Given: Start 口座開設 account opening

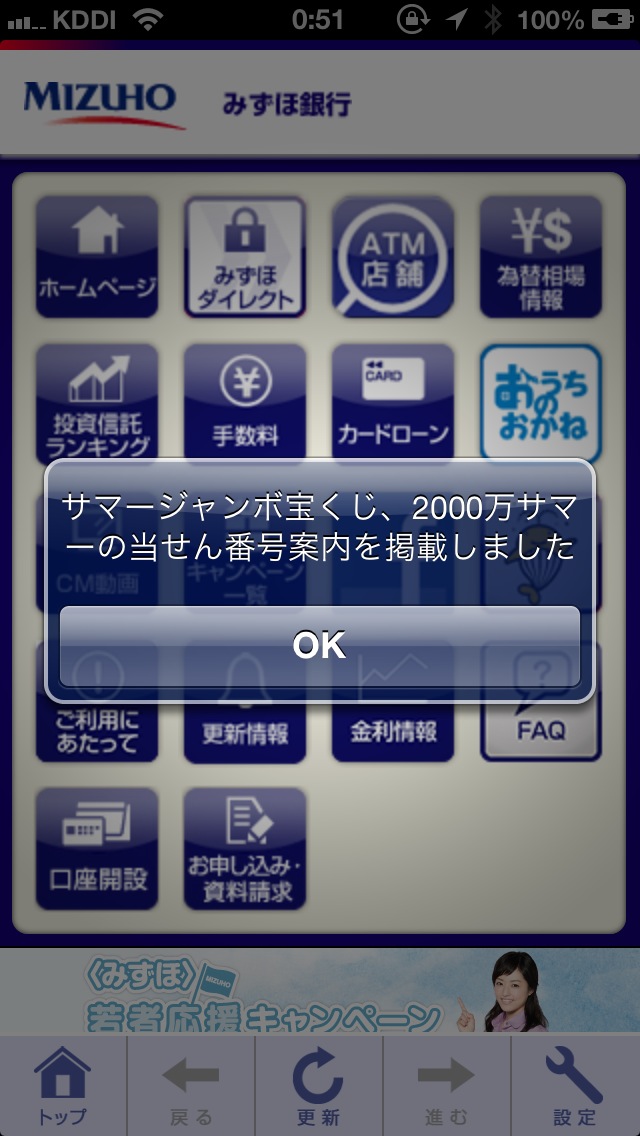Looking at the screenshot, I should 97,849.
